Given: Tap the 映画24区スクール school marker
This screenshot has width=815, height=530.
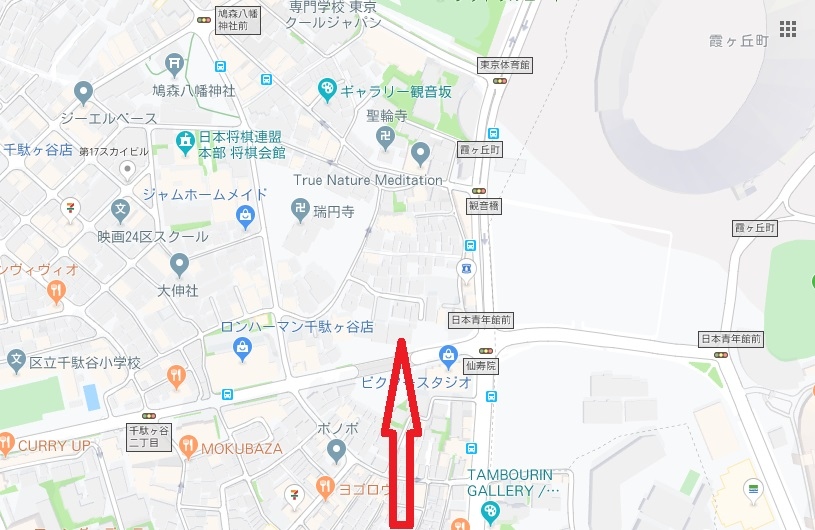Looking at the screenshot, I should click(121, 211).
